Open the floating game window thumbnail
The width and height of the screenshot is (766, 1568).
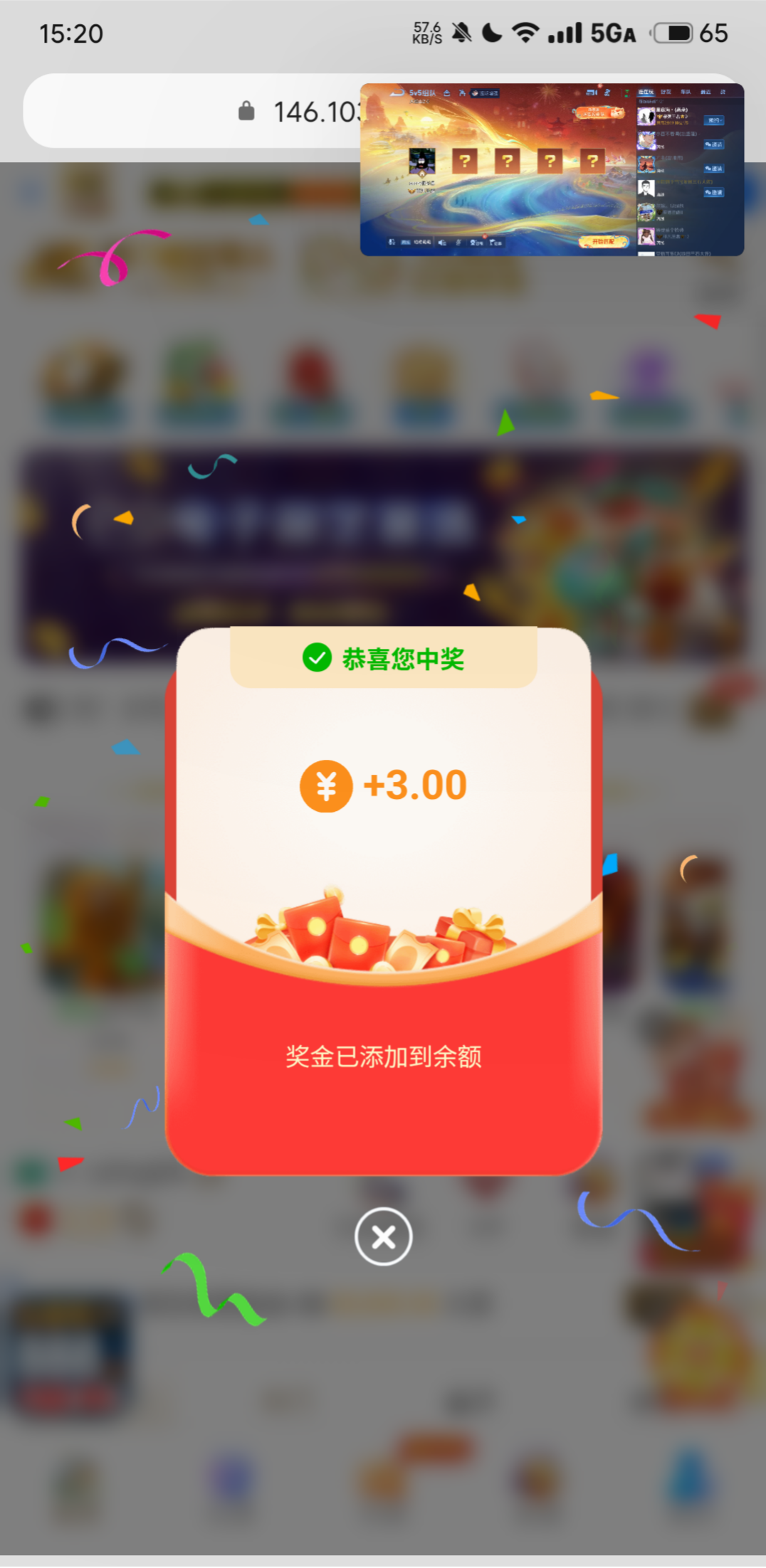pos(552,169)
